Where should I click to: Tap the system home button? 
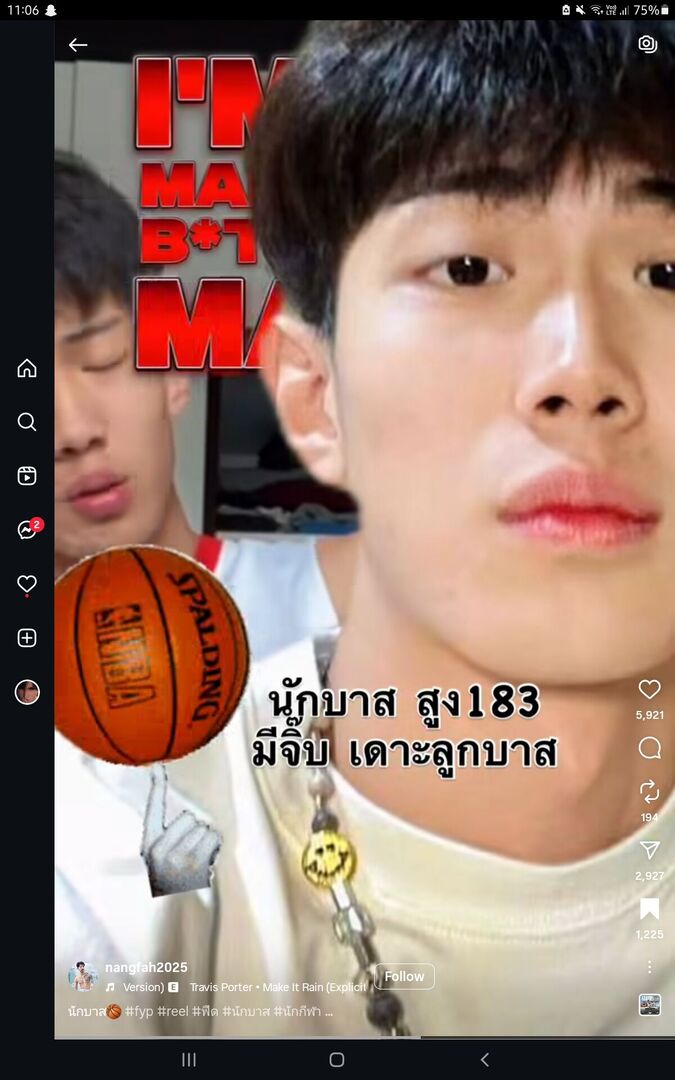[337, 1060]
